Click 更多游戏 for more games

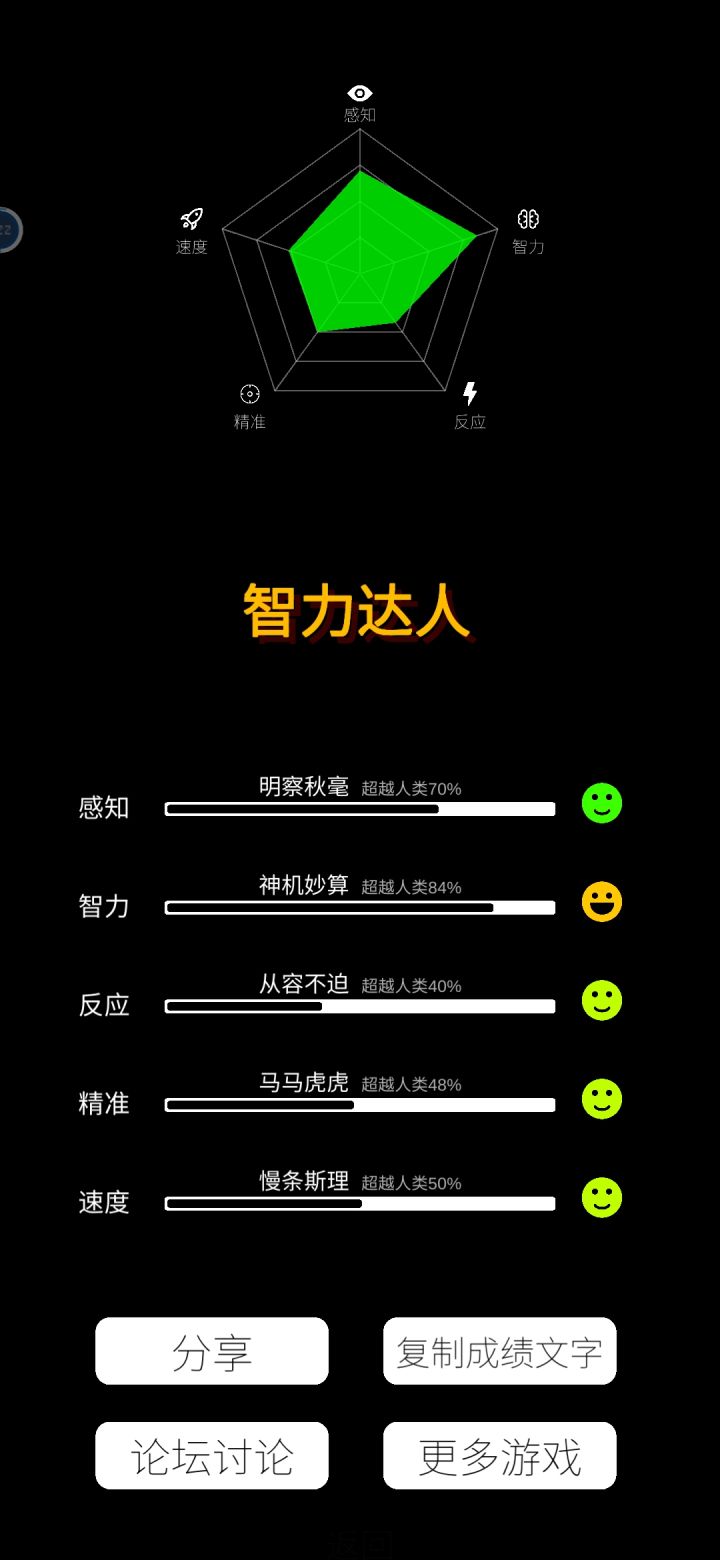click(x=499, y=1456)
